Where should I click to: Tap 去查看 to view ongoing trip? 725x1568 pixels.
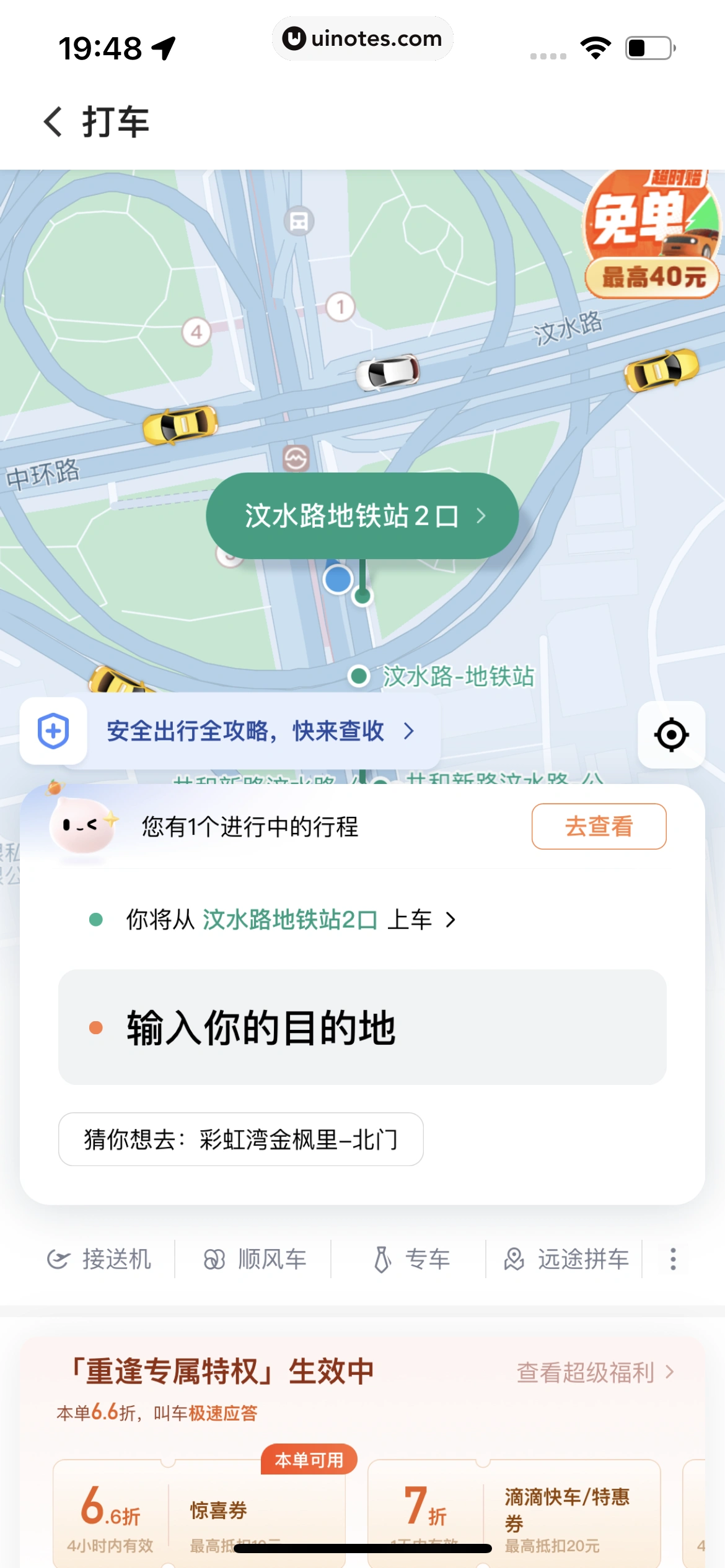[x=599, y=826]
